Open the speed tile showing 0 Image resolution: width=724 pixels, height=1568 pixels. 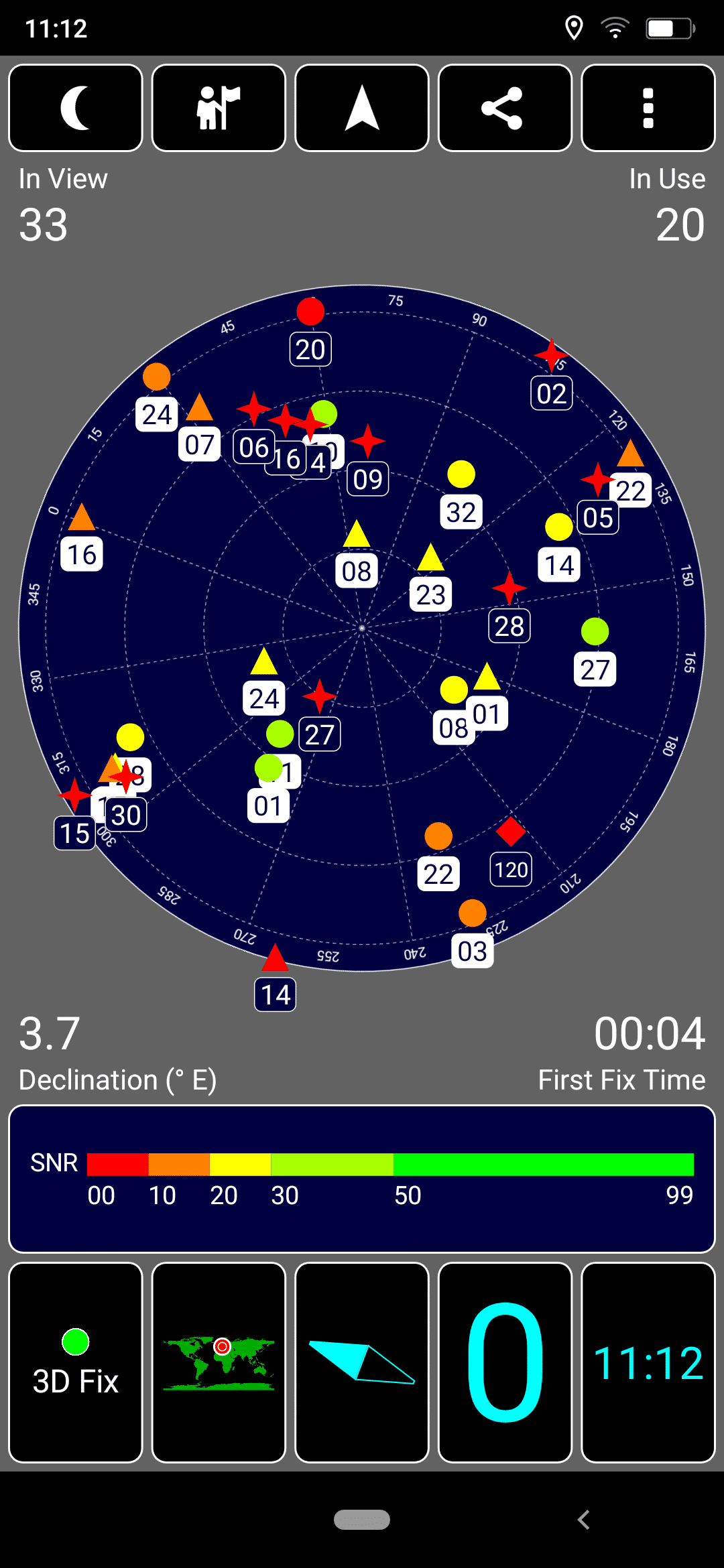pos(505,1362)
